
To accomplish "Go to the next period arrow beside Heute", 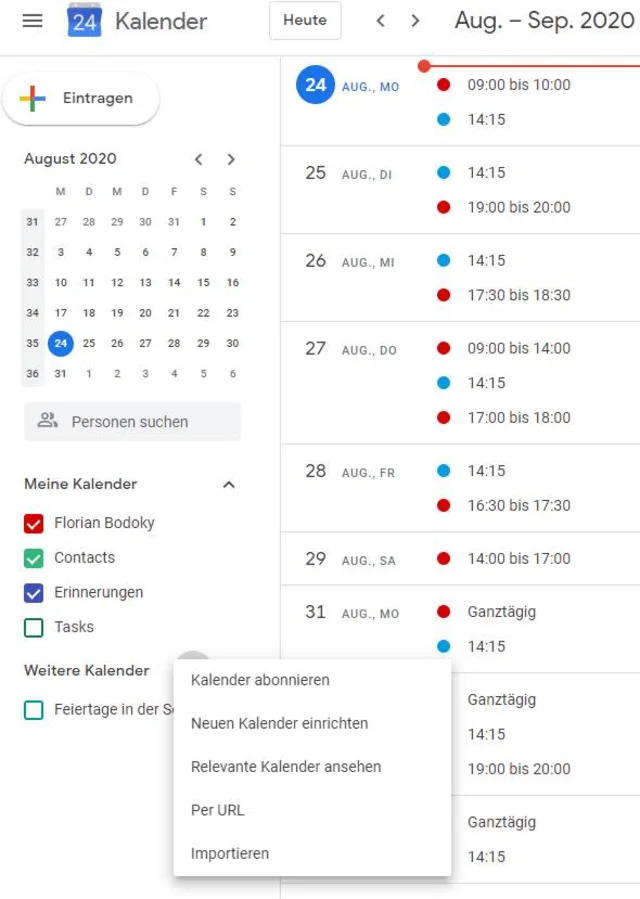I will point(416,21).
